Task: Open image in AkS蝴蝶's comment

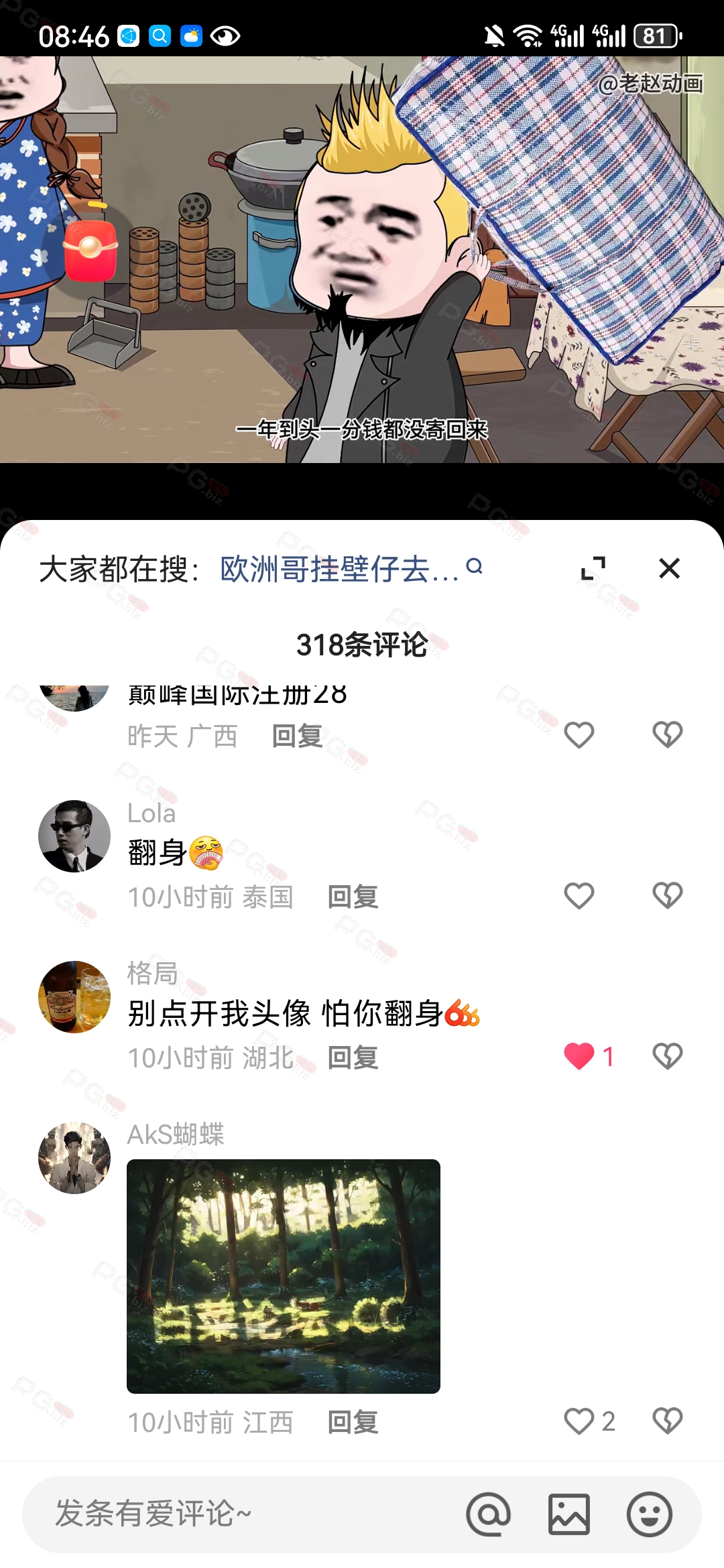Action: 284,1277
